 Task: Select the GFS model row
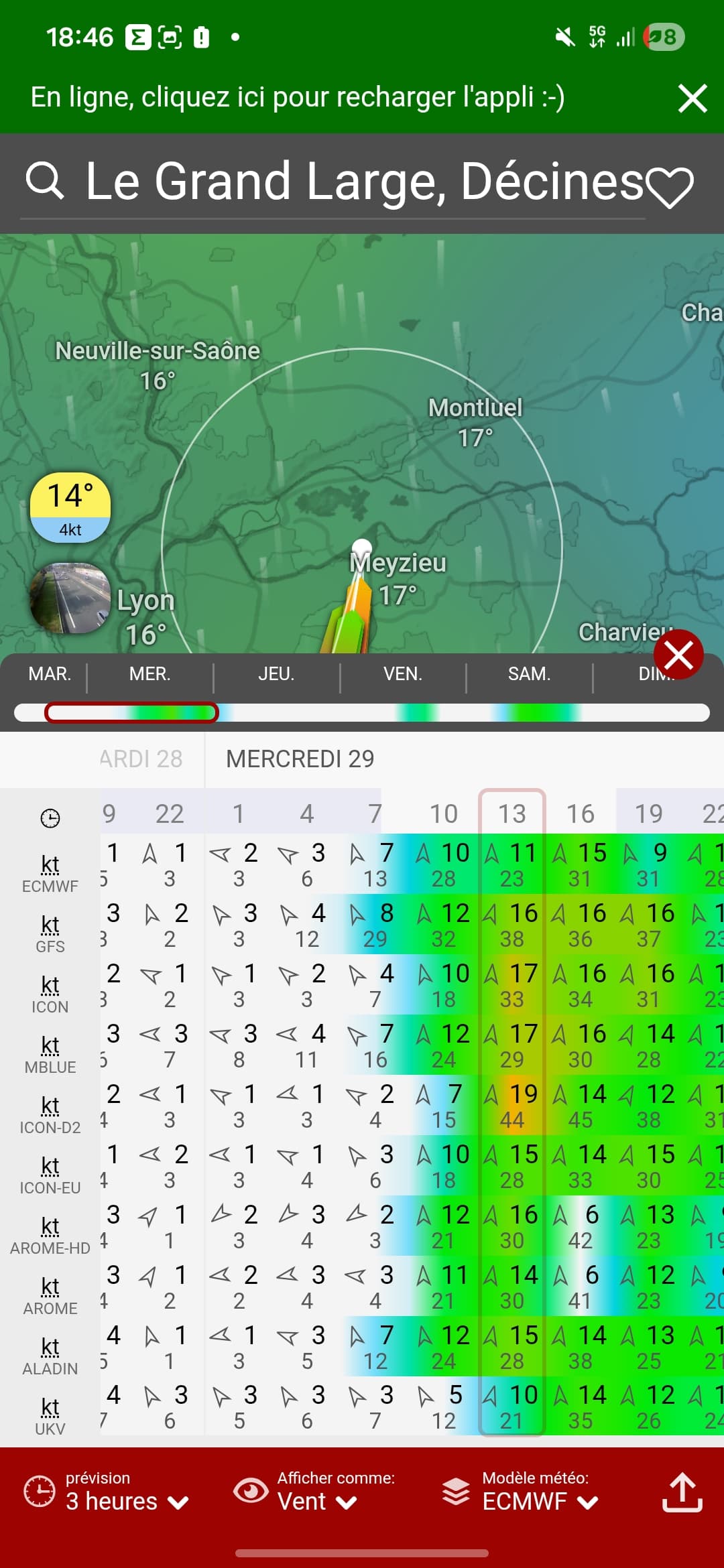50,933
